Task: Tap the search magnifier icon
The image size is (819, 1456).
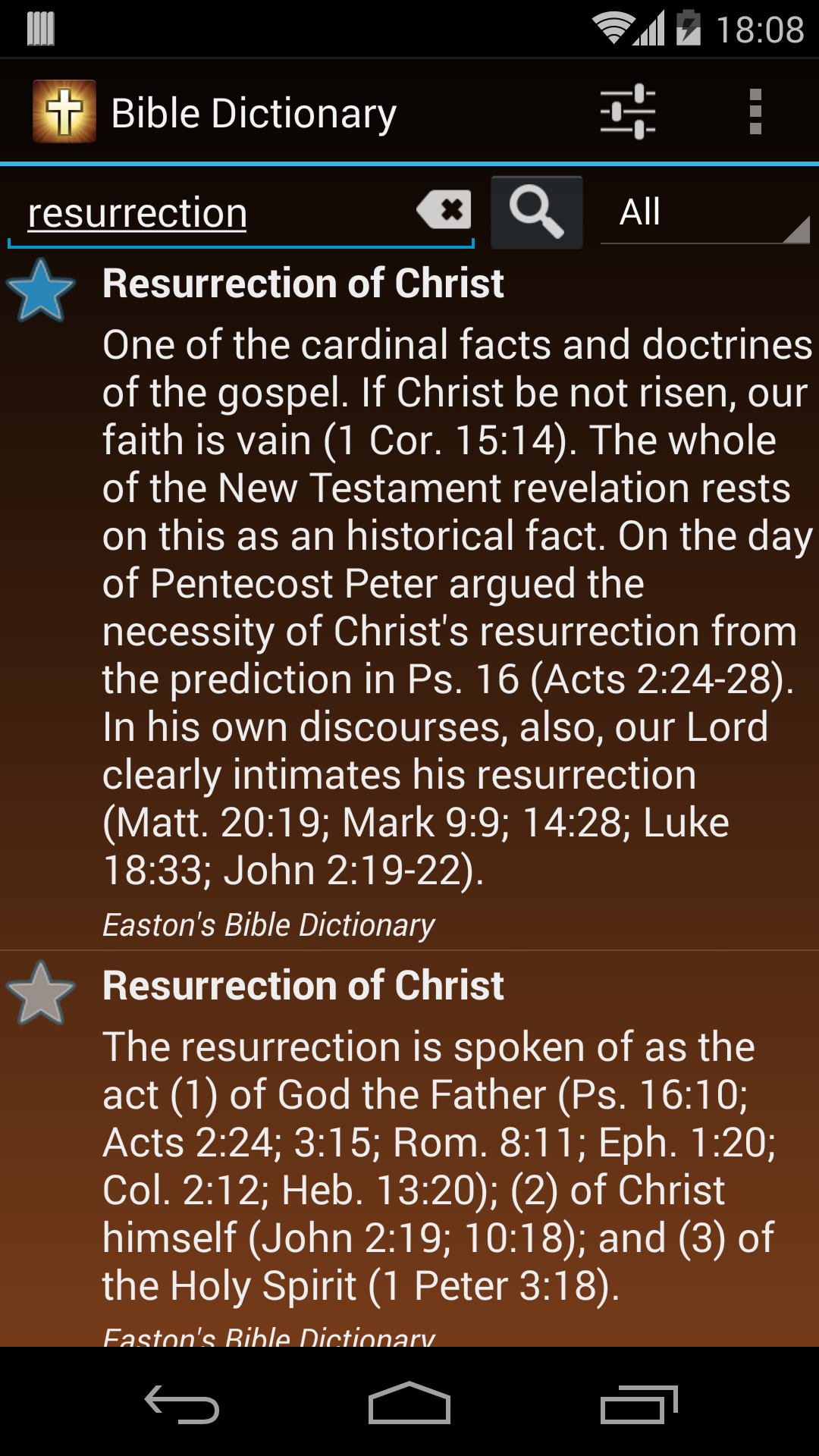Action: [x=536, y=211]
